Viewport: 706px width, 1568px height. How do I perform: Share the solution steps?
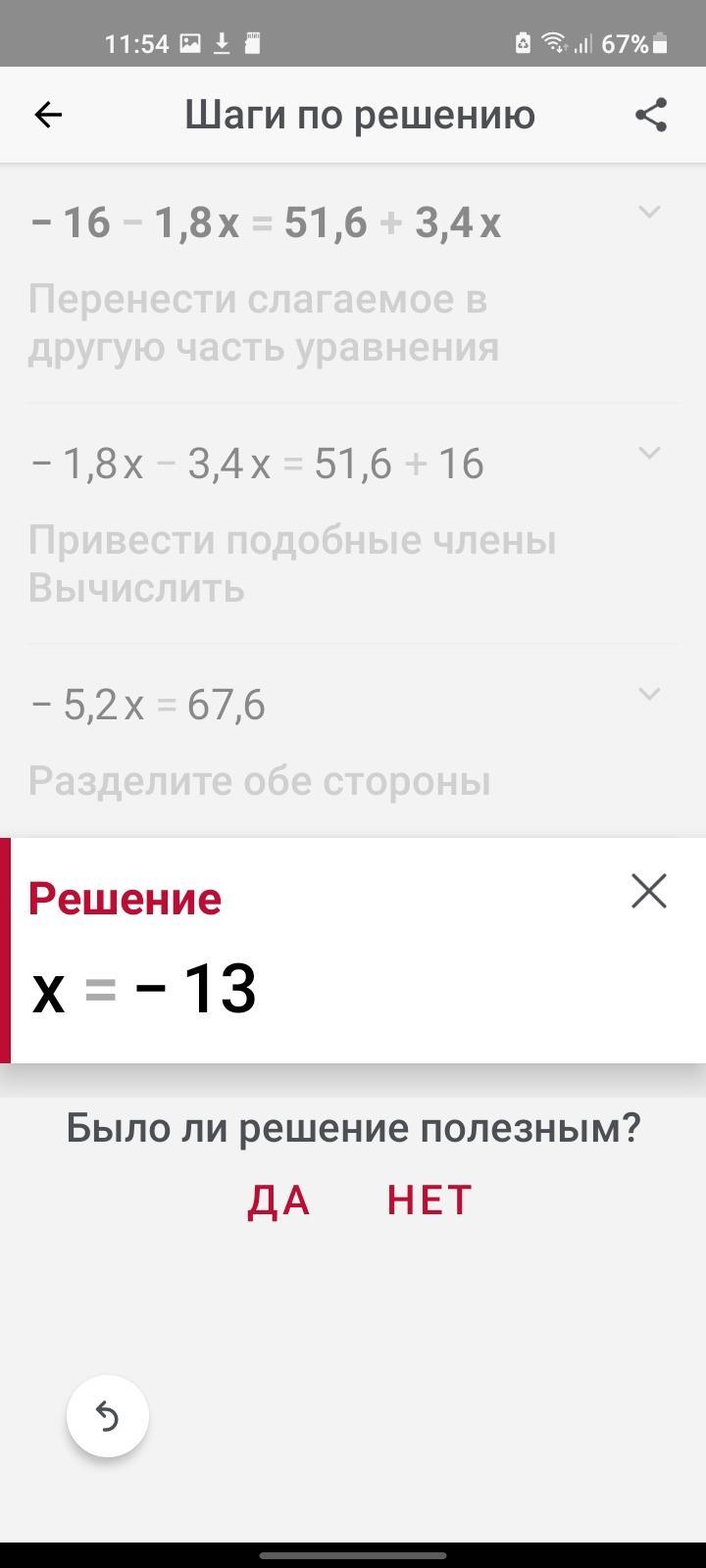pos(651,116)
